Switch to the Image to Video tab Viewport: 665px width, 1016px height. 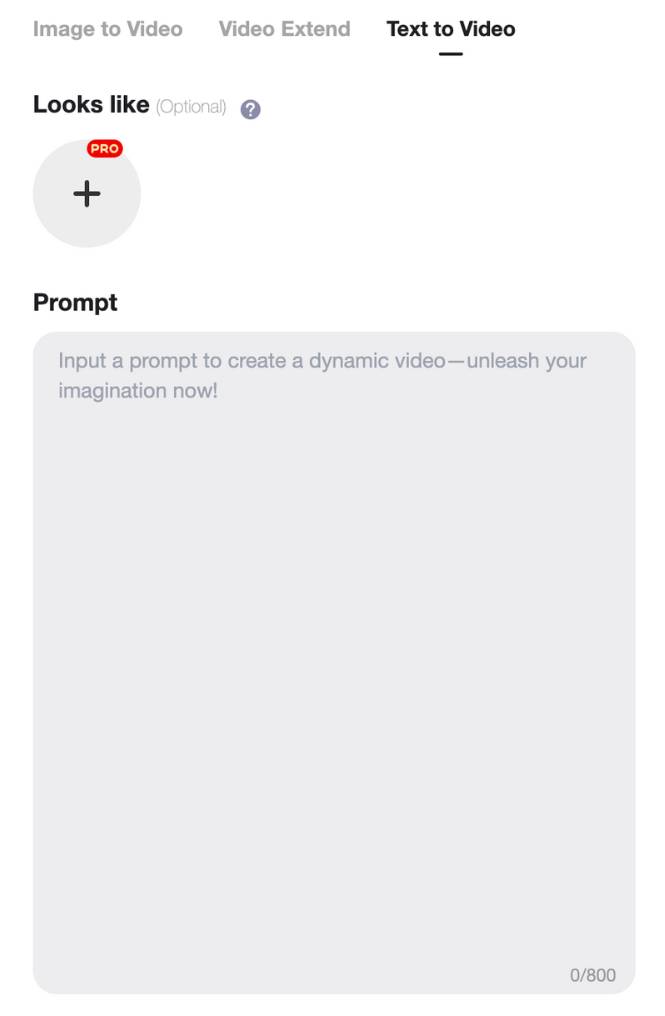(107, 29)
